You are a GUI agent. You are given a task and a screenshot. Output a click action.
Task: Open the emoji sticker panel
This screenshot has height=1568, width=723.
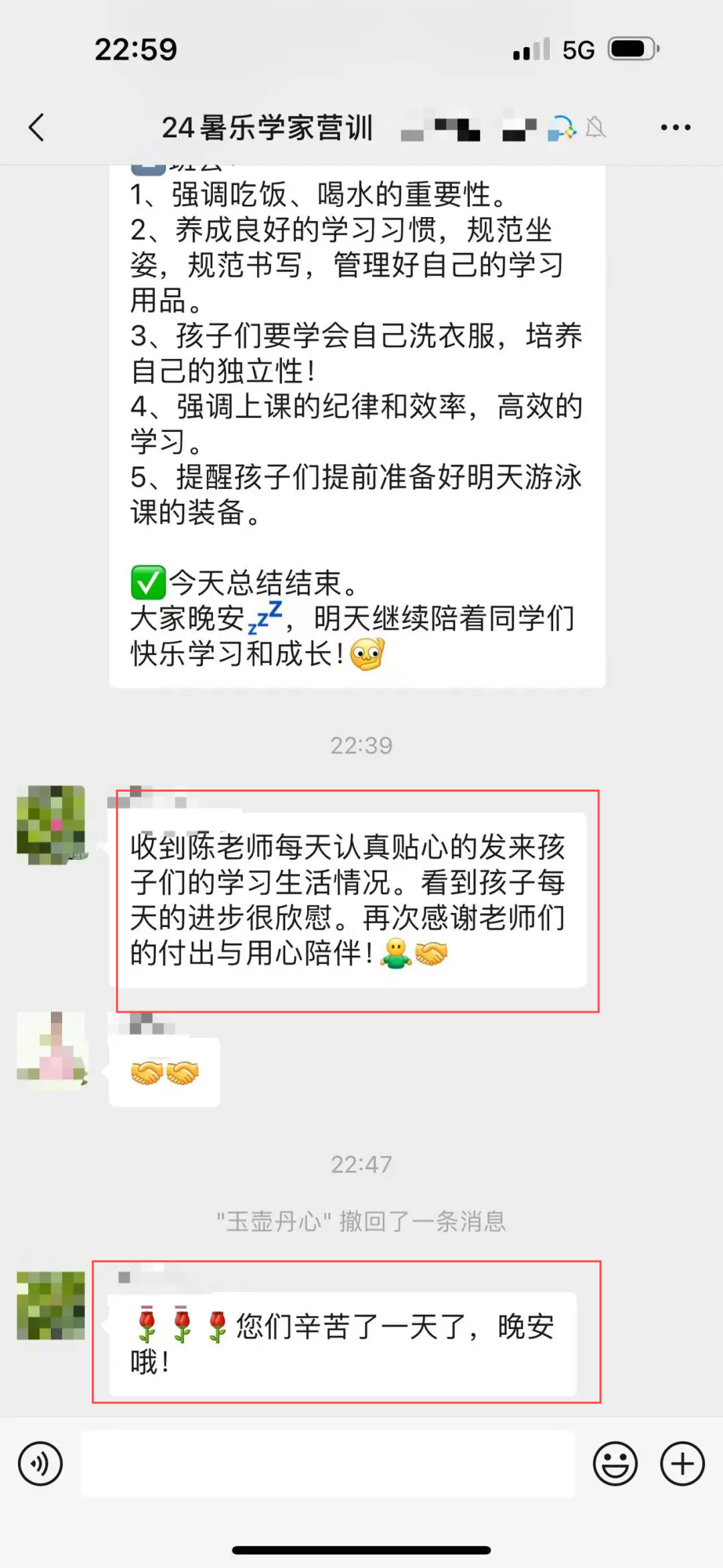point(615,1464)
